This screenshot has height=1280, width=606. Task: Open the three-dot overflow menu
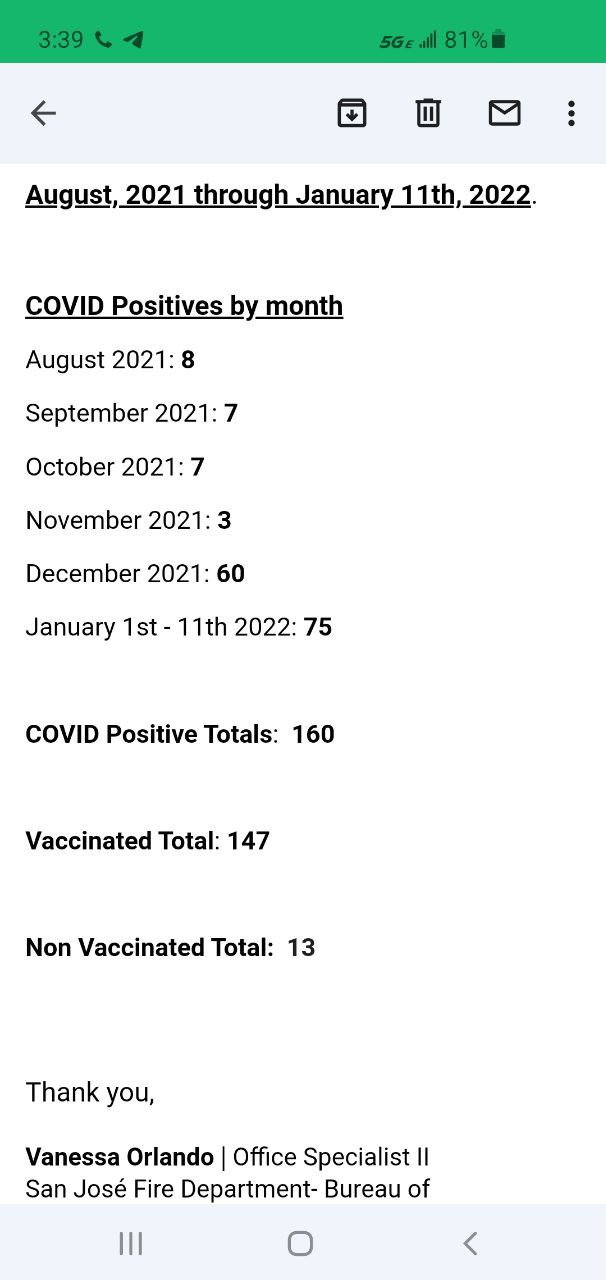(x=571, y=113)
